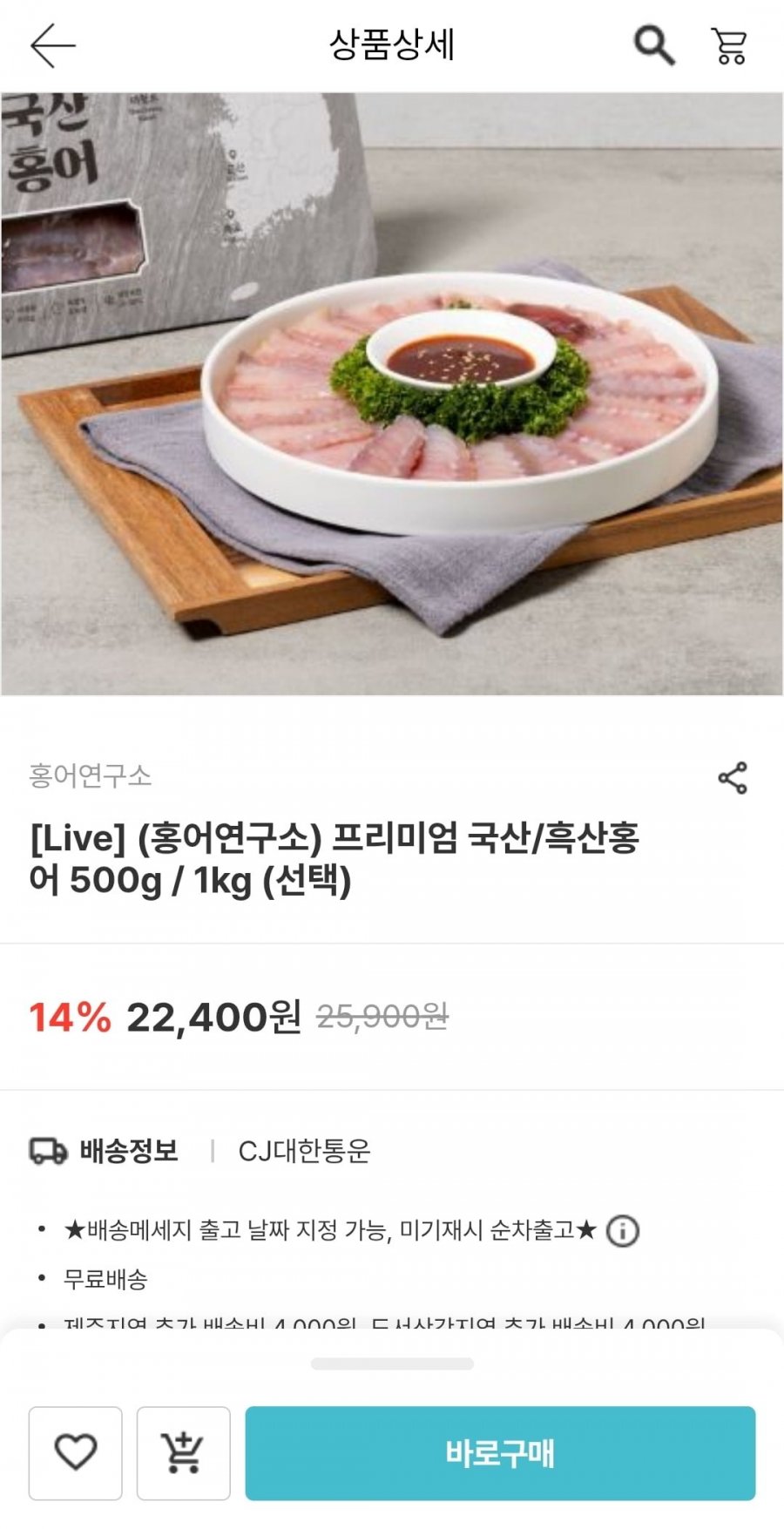Open search from the top bar
The height and width of the screenshot is (1529, 784).
point(653,45)
